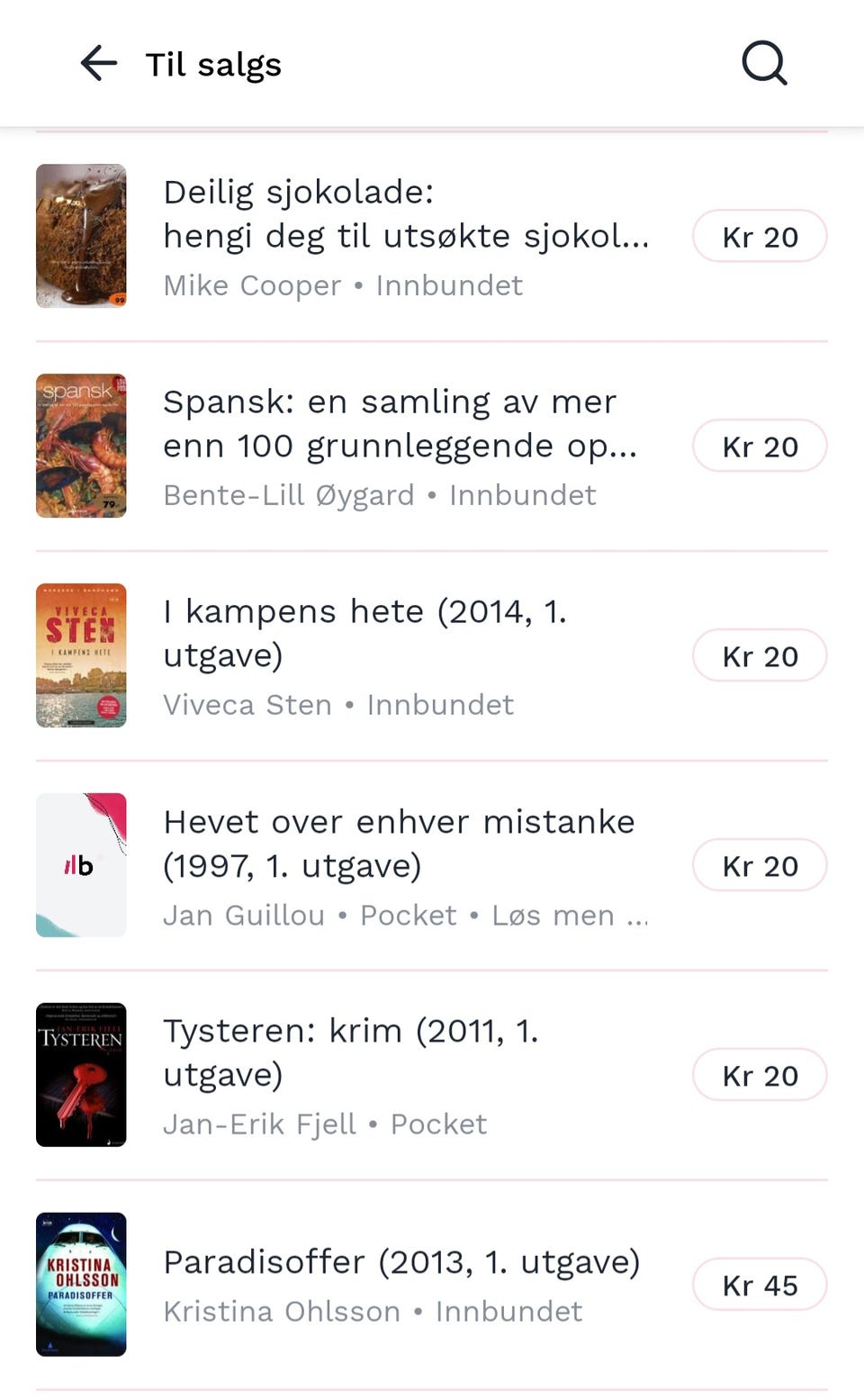This screenshot has height=1400, width=864.
Task: Click the Kr 20 price next to Spansk
Action: pos(760,446)
